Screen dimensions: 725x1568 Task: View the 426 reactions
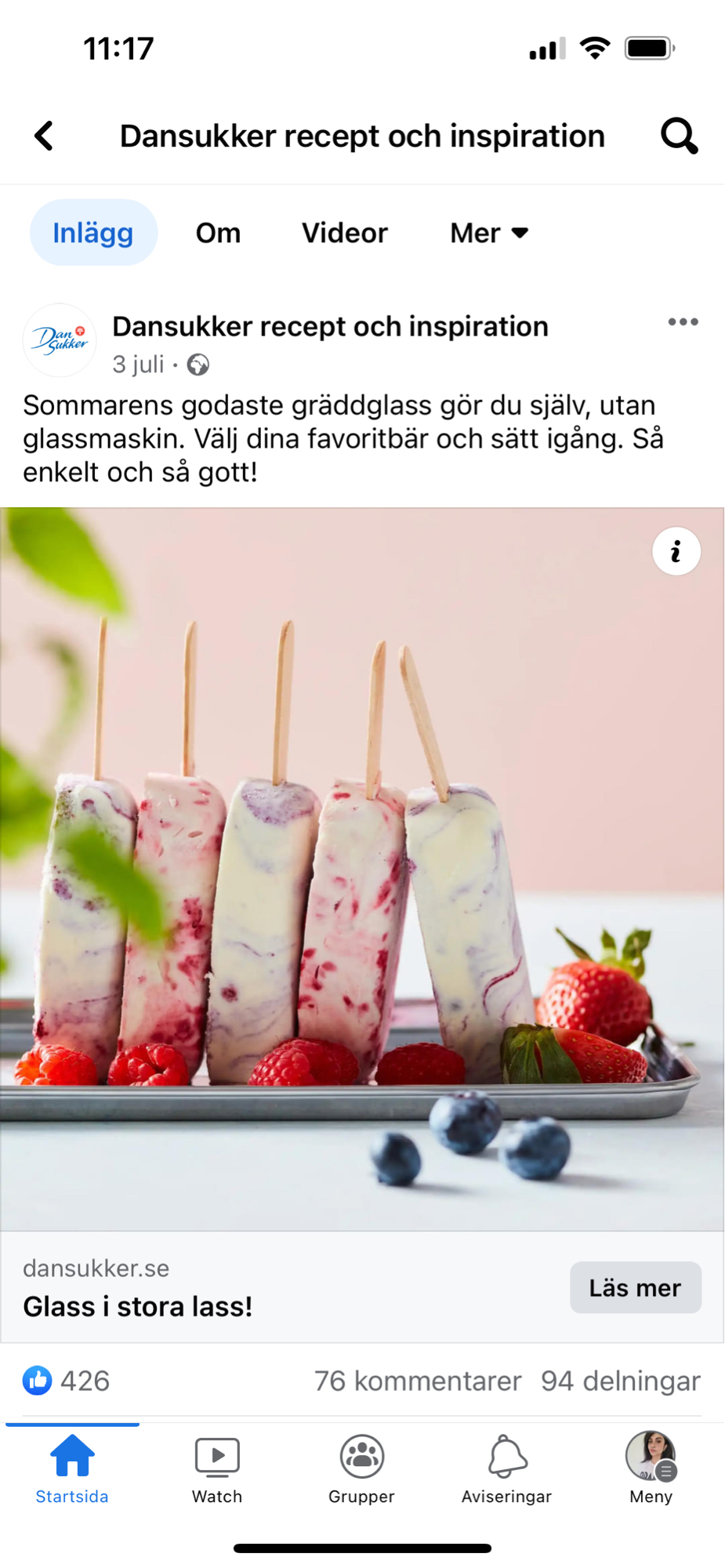click(67, 1381)
